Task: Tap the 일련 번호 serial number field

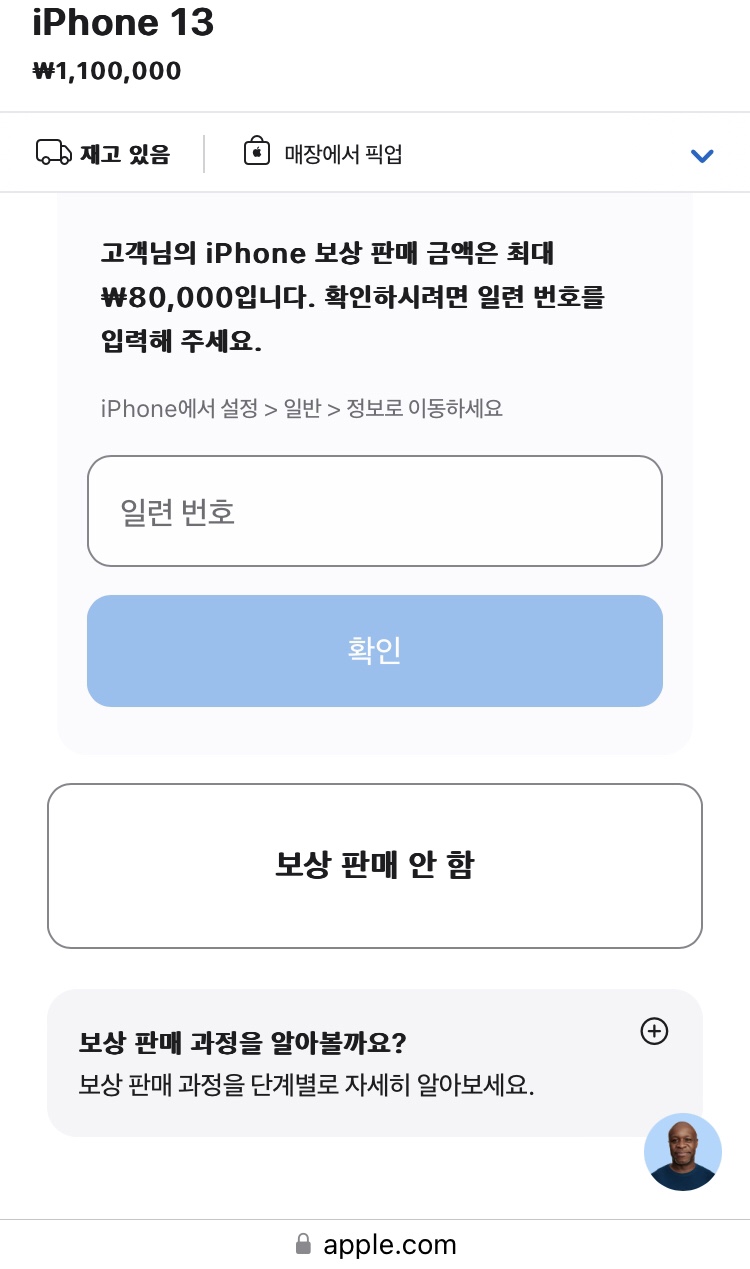Action: (375, 511)
